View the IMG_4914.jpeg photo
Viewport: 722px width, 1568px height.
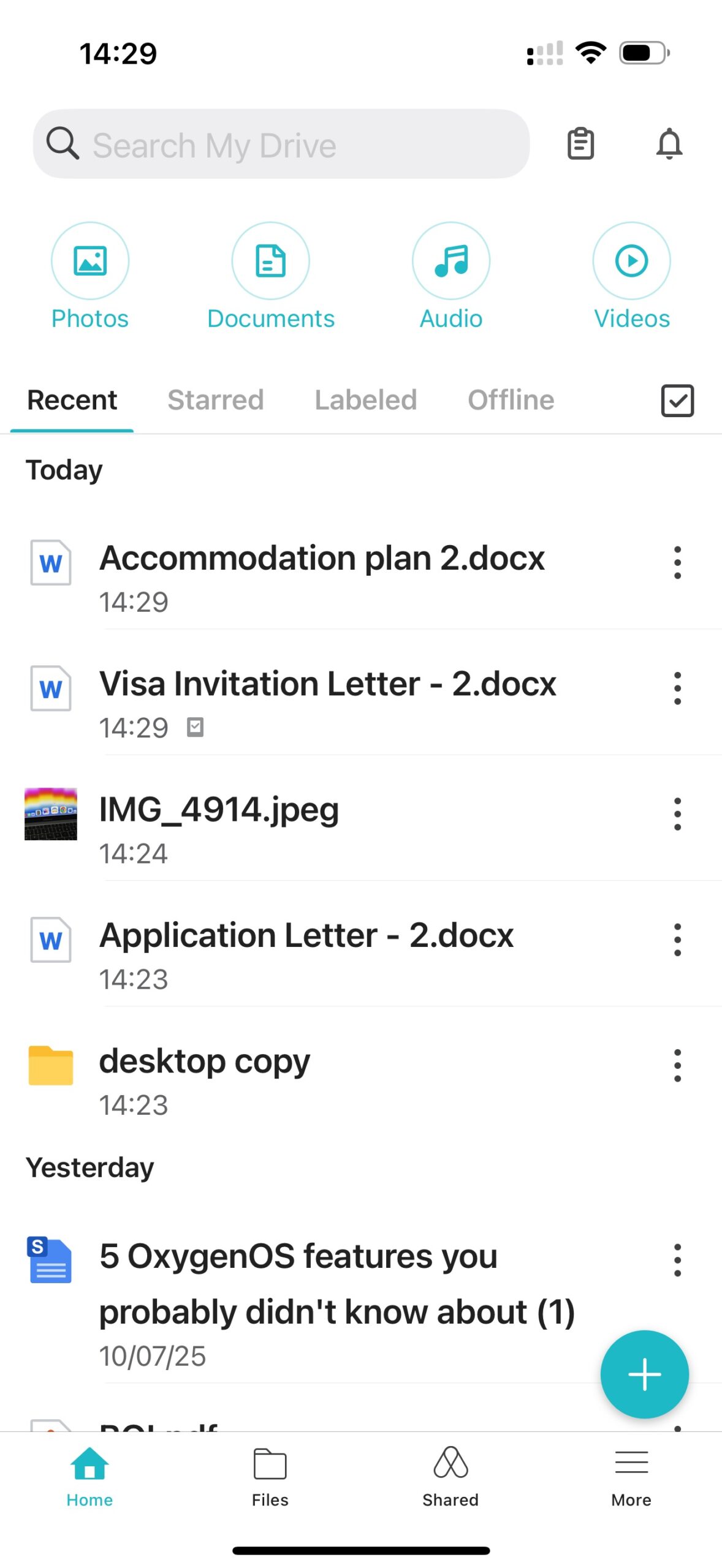[219, 810]
